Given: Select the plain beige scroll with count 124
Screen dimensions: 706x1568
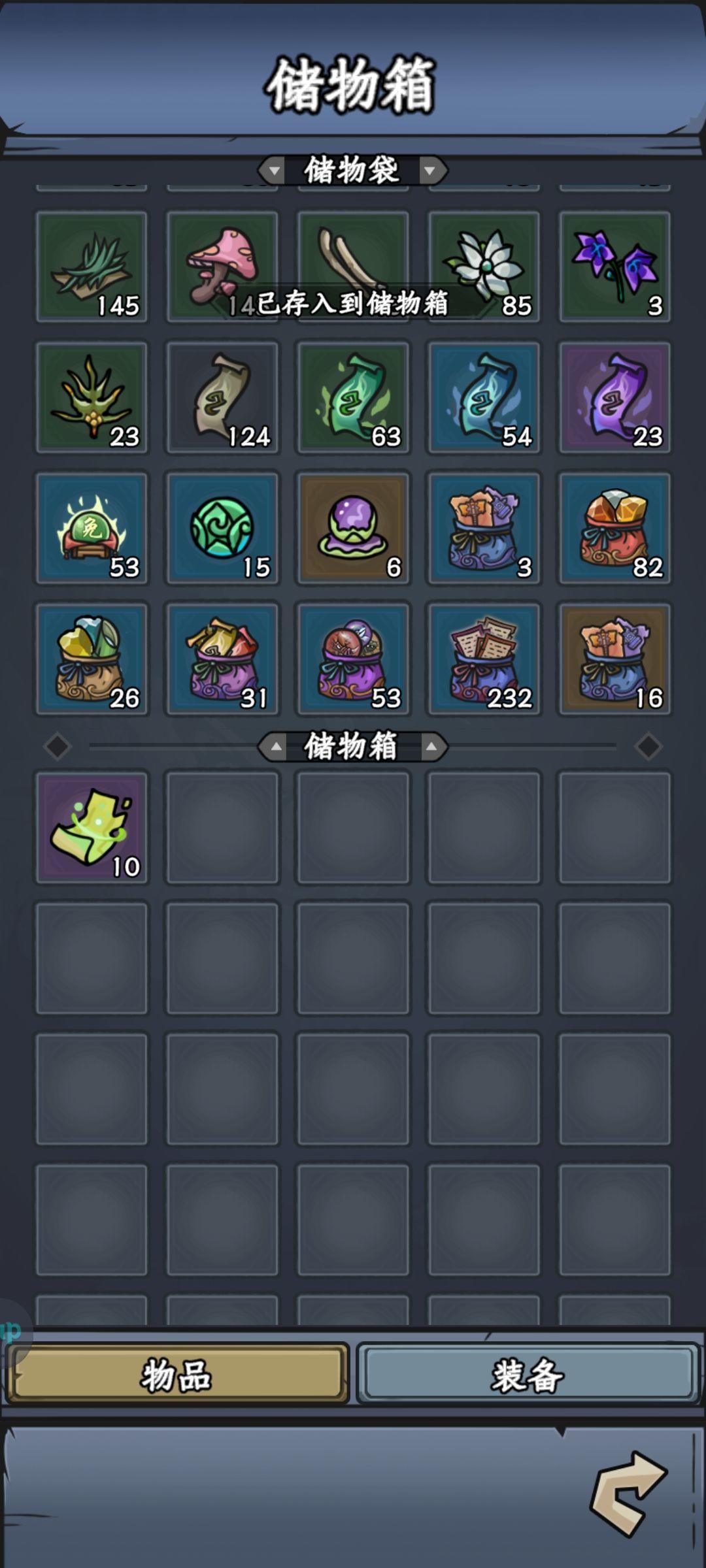Looking at the screenshot, I should pos(222,397).
